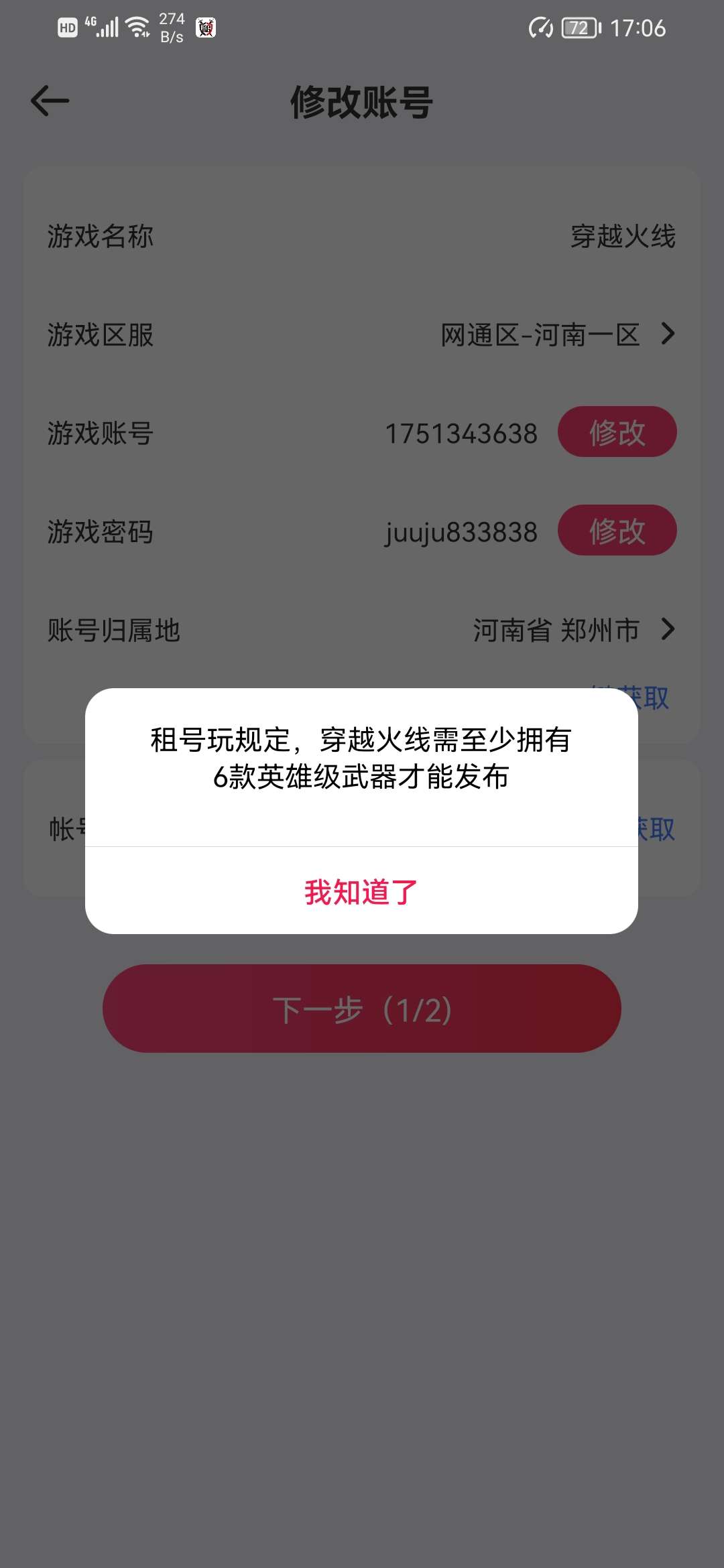Tap the password field juuju833838

coord(461,533)
